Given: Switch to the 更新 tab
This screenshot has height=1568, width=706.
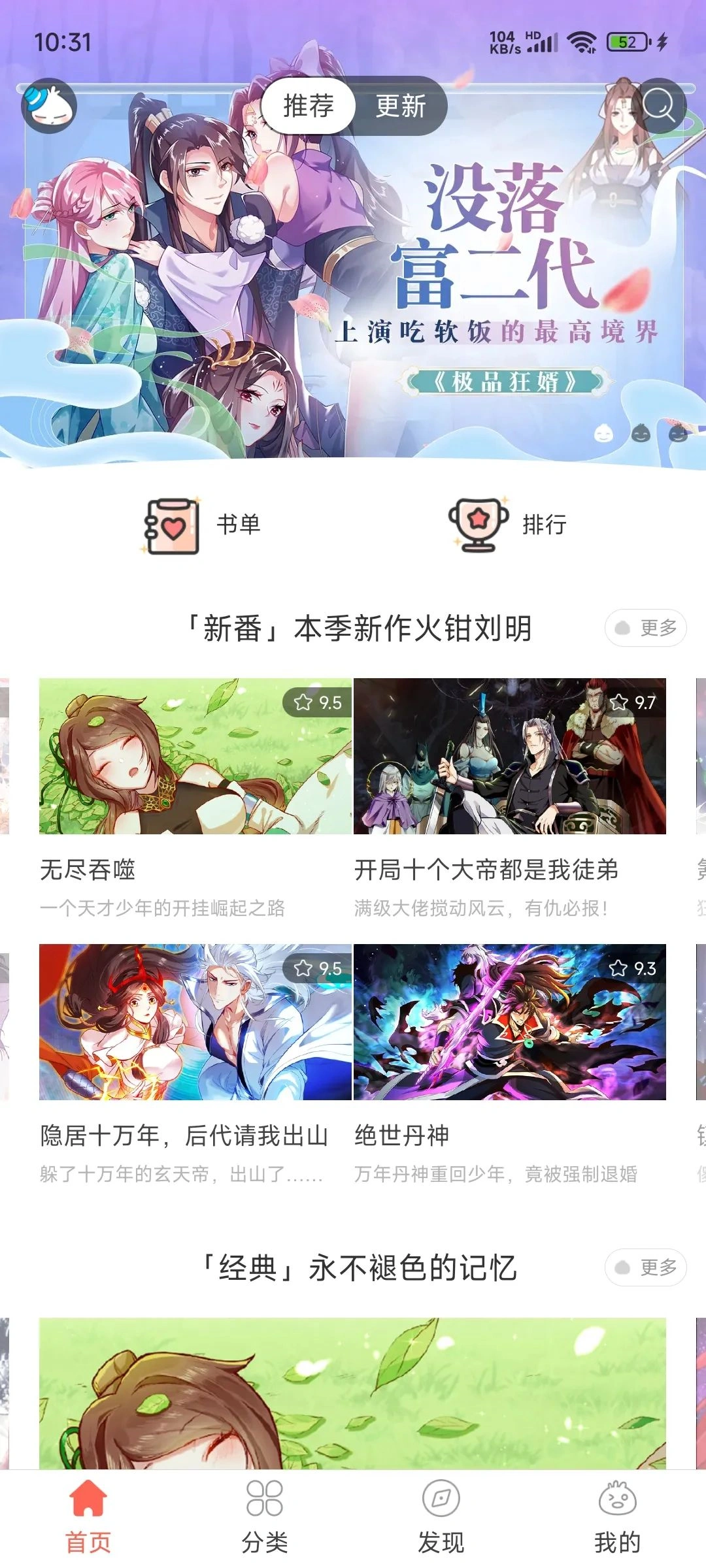Looking at the screenshot, I should pos(401,106).
